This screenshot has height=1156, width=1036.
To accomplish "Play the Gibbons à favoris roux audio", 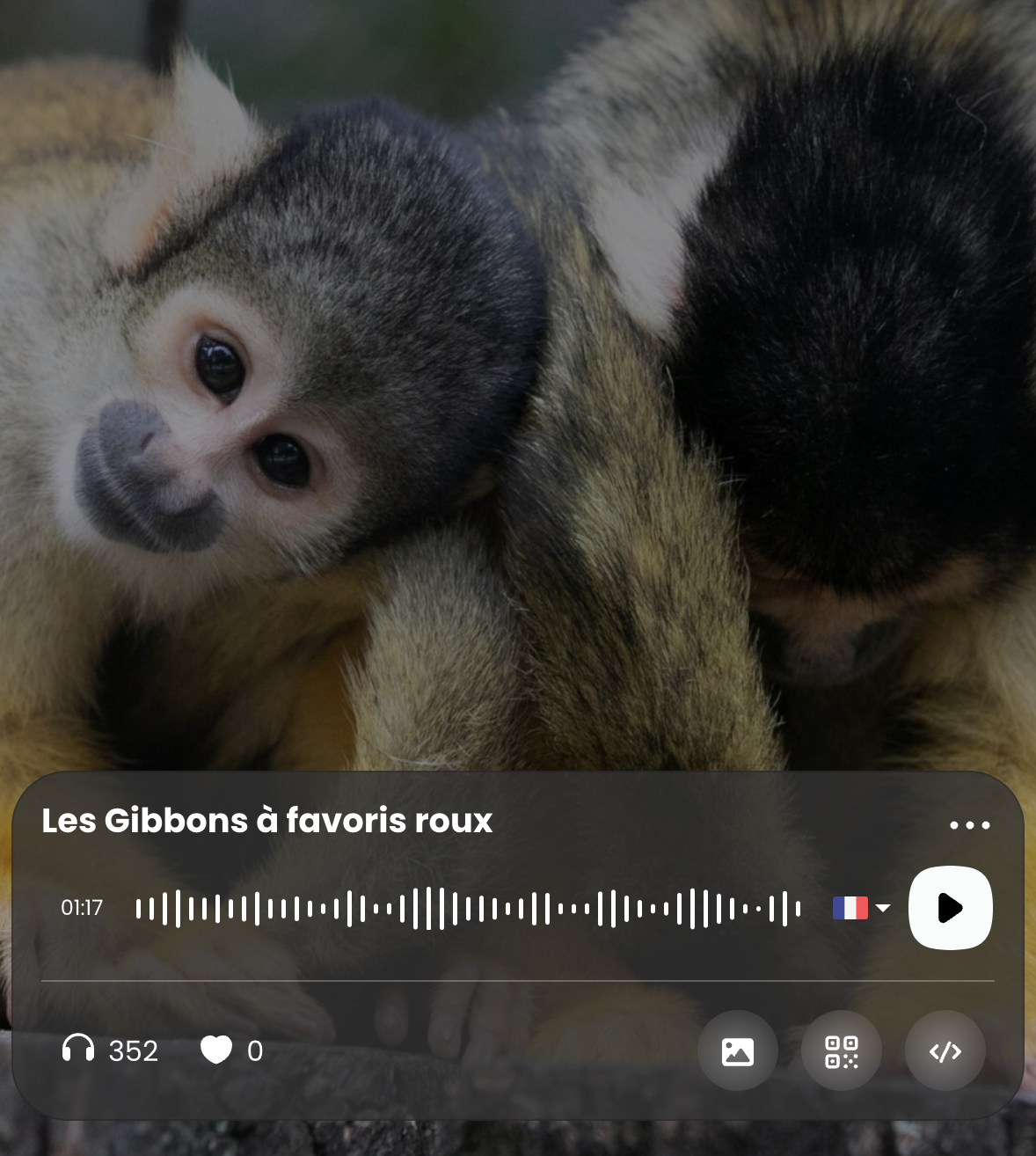I will pos(950,907).
